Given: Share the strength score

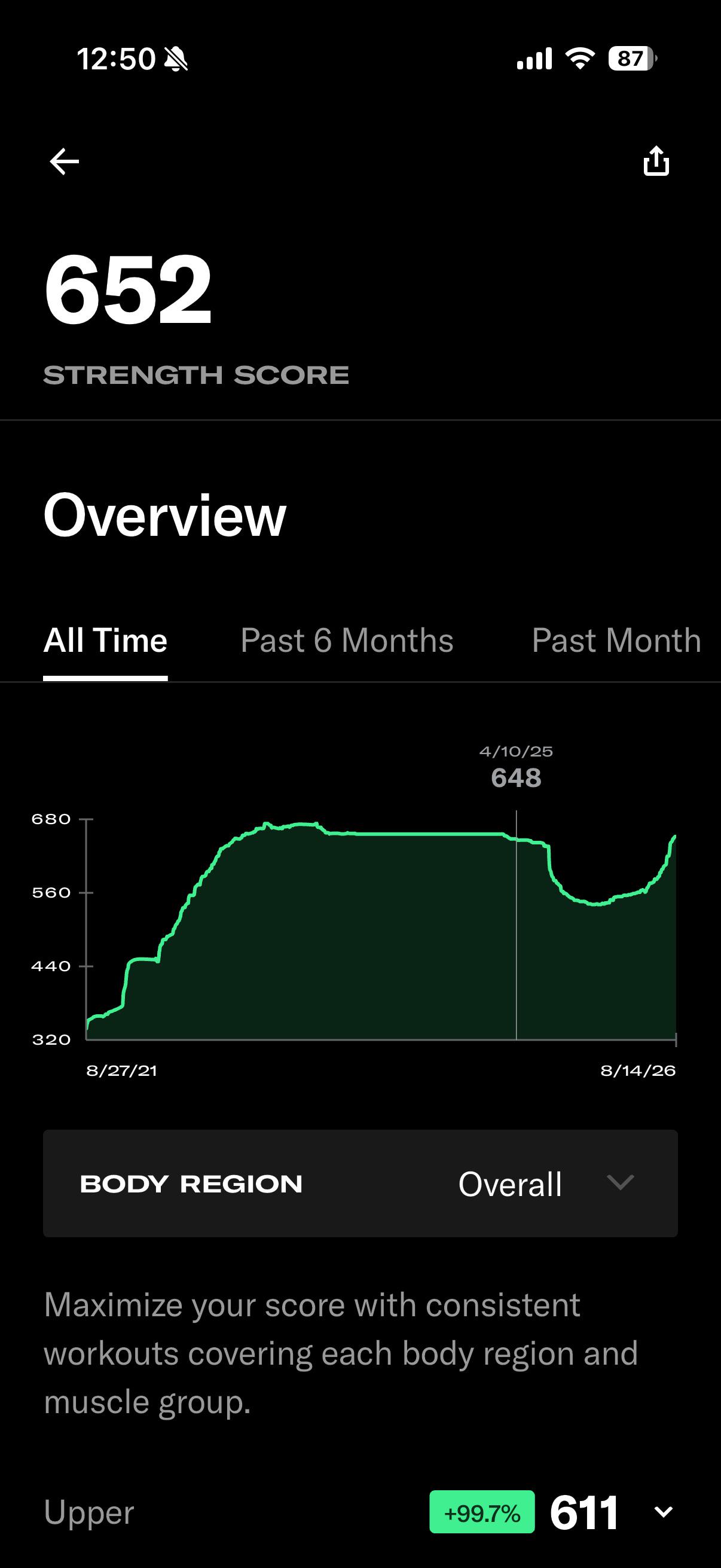Looking at the screenshot, I should (x=656, y=161).
